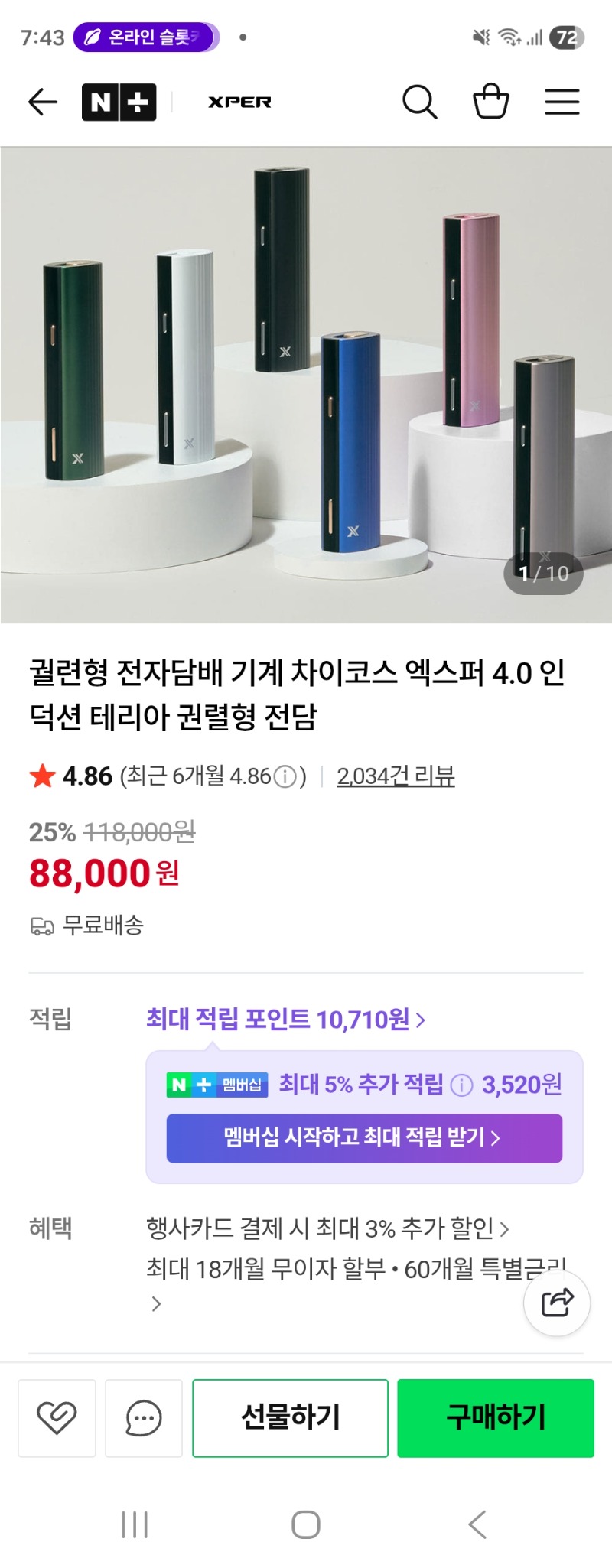Image resolution: width=612 pixels, height=1568 pixels.
Task: Open the 2,034건 리뷰 link
Action: coord(396,776)
